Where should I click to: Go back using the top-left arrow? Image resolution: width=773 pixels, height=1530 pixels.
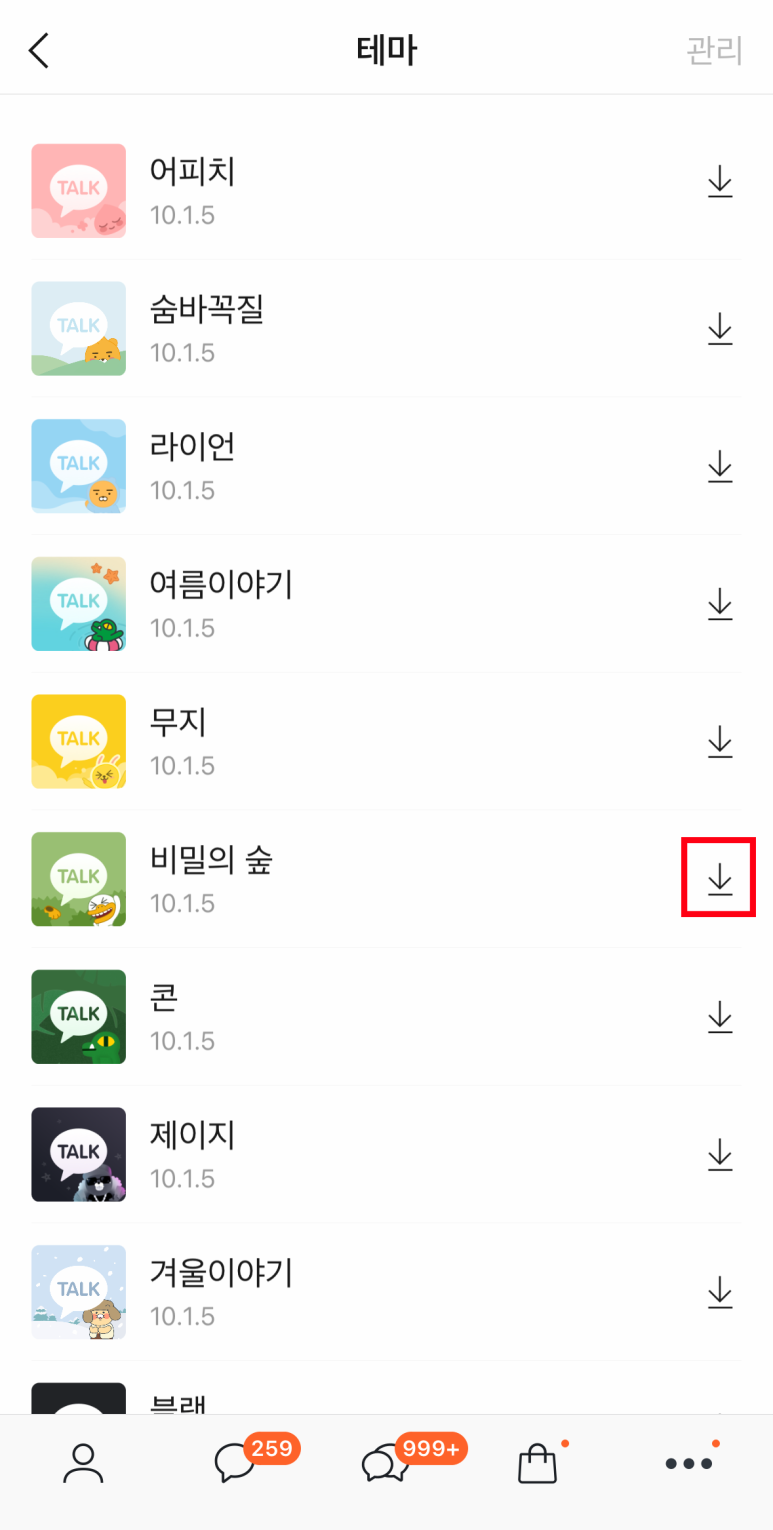click(39, 50)
